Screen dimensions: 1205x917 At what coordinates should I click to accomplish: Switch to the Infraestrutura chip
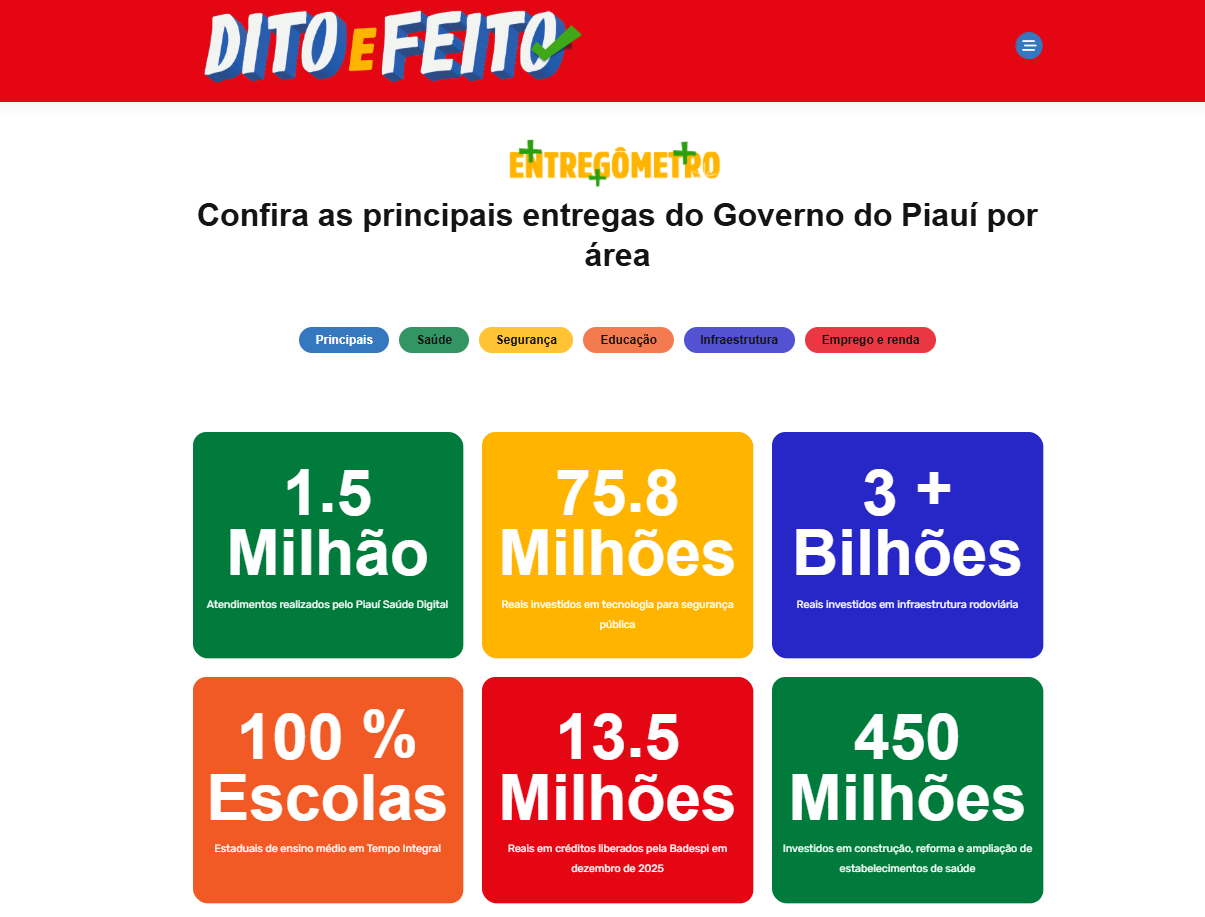click(739, 340)
